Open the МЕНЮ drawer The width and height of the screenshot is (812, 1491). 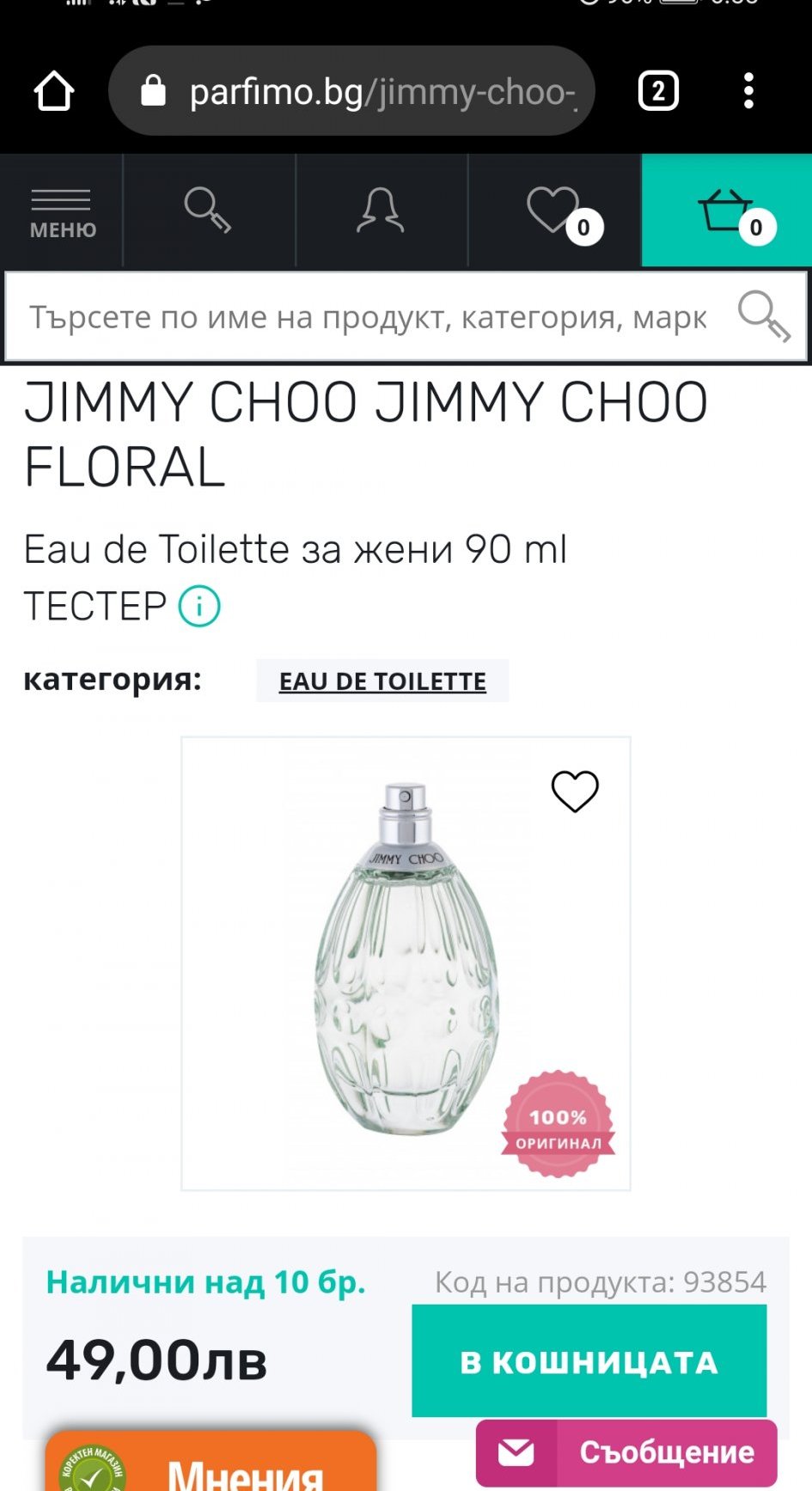[62, 211]
